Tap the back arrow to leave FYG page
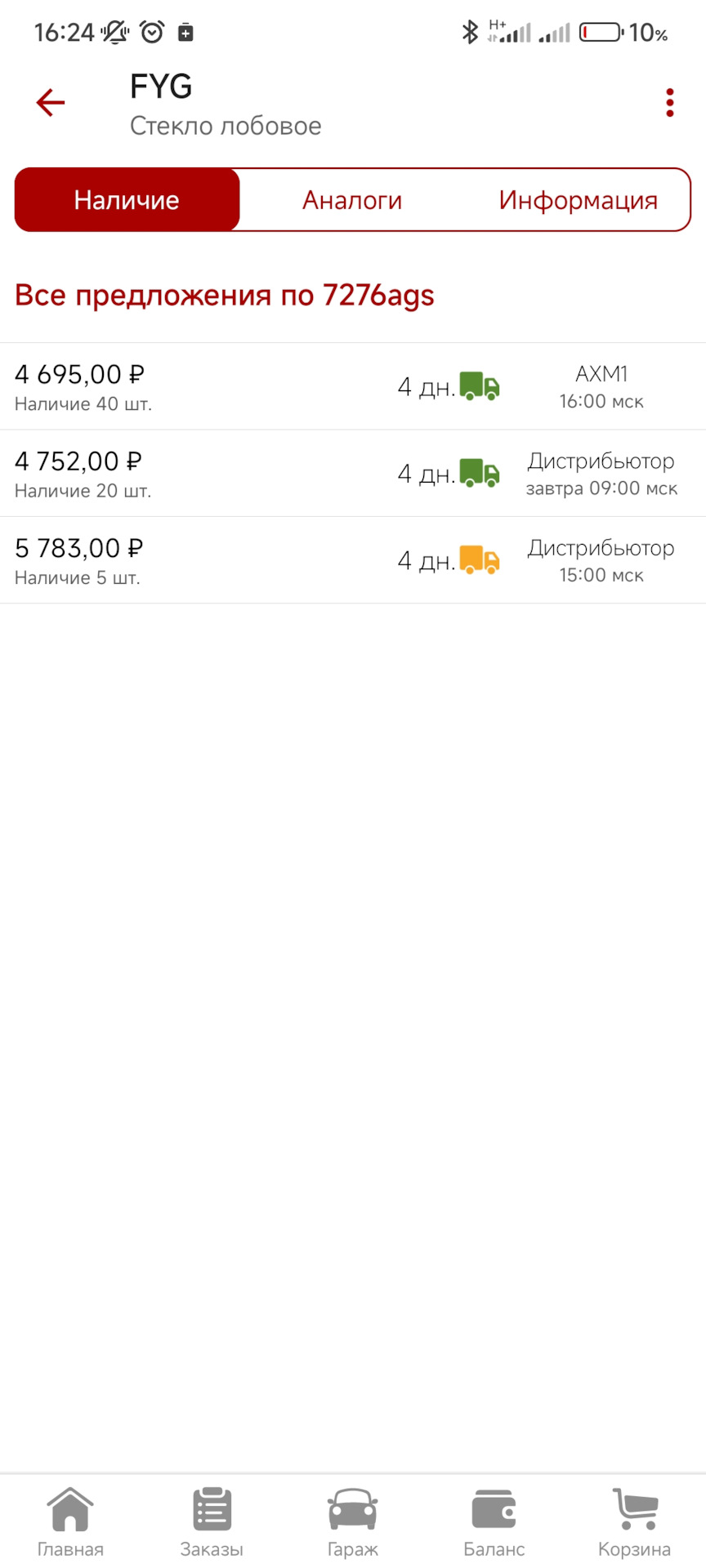Screen dimensions: 706x1568 click(49, 102)
